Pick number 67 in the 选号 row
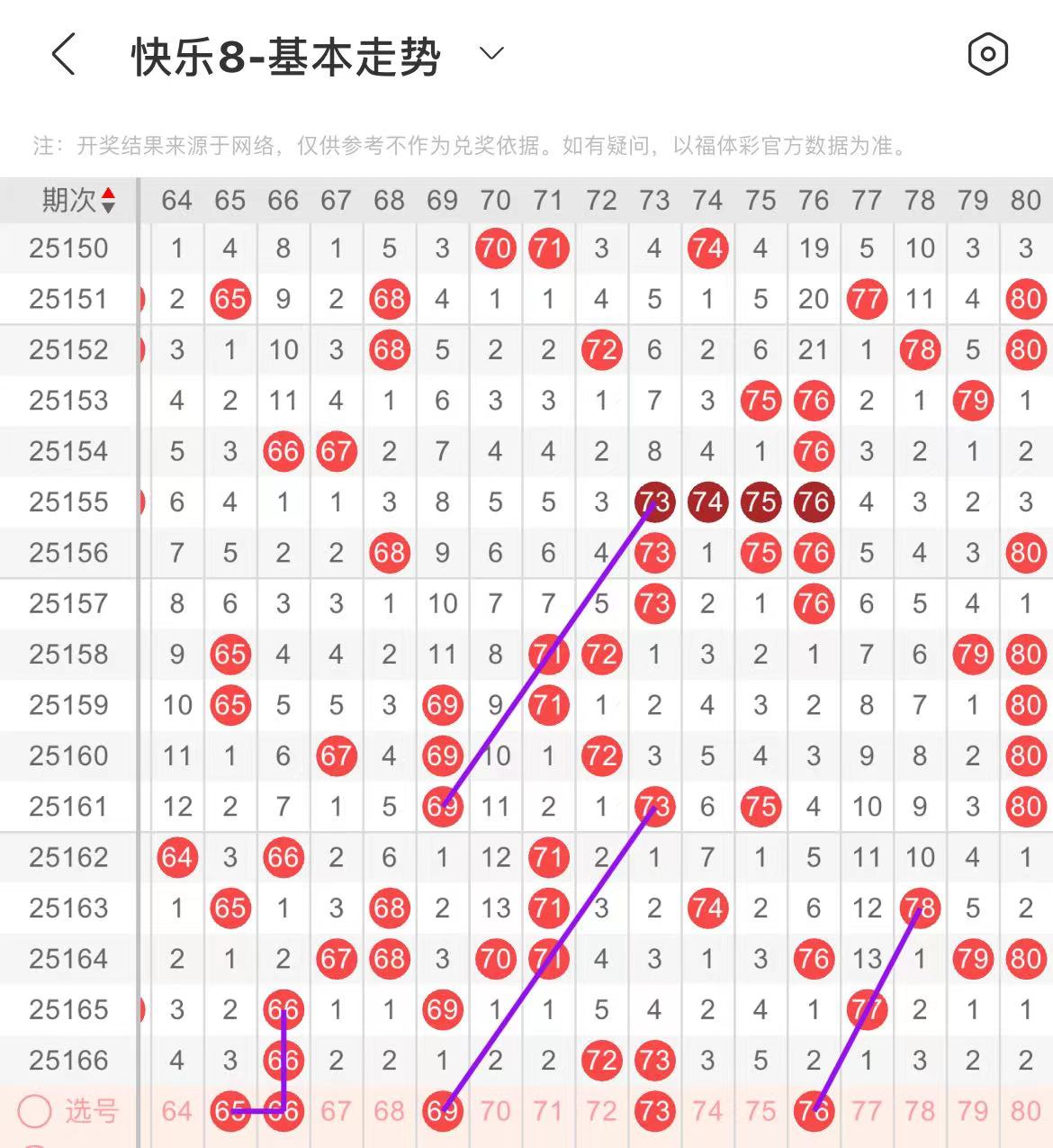The image size is (1053, 1148). tap(336, 1111)
